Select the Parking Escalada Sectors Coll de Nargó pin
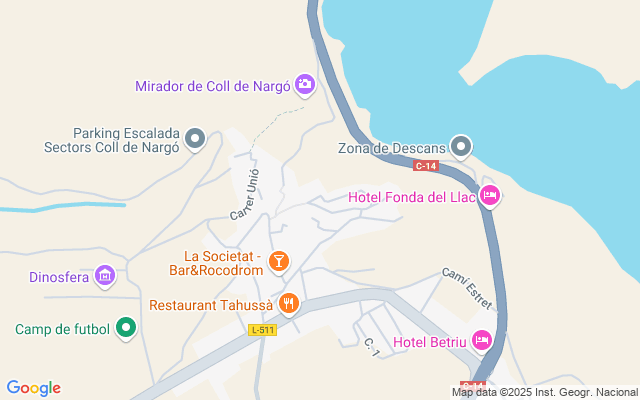 point(195,139)
